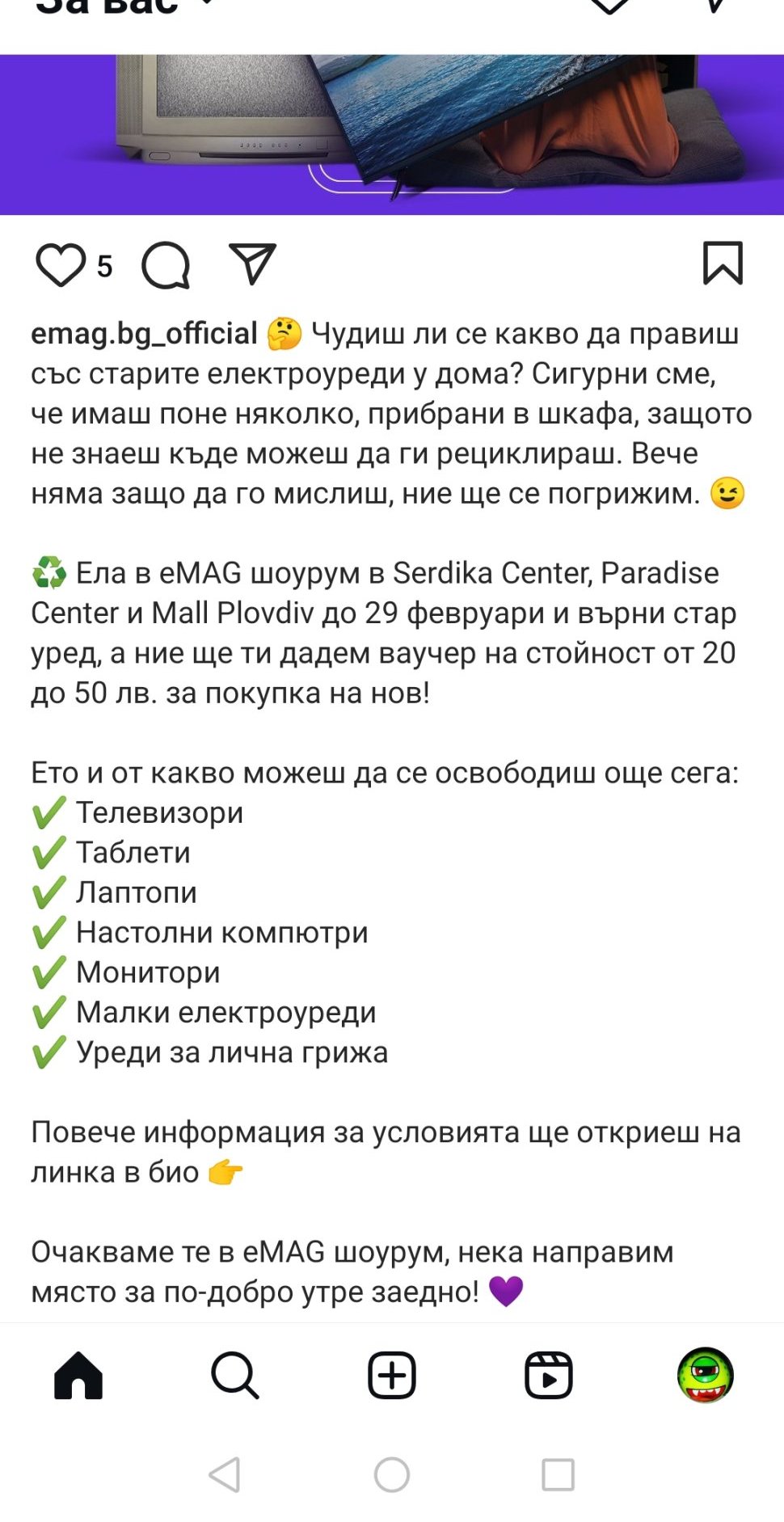
Task: Open comments on the eMAG post
Action: click(x=166, y=265)
